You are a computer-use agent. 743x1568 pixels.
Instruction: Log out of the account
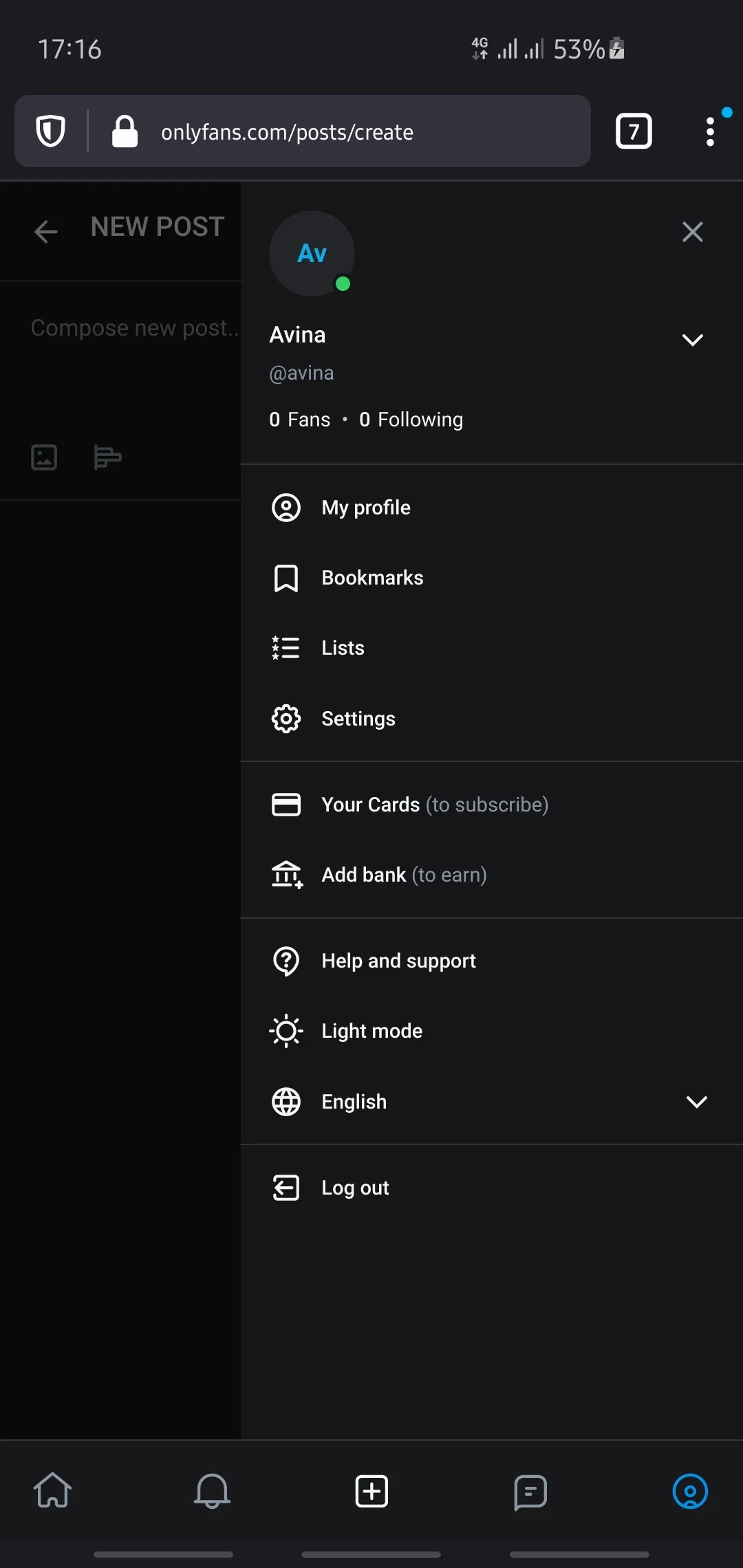click(355, 1187)
